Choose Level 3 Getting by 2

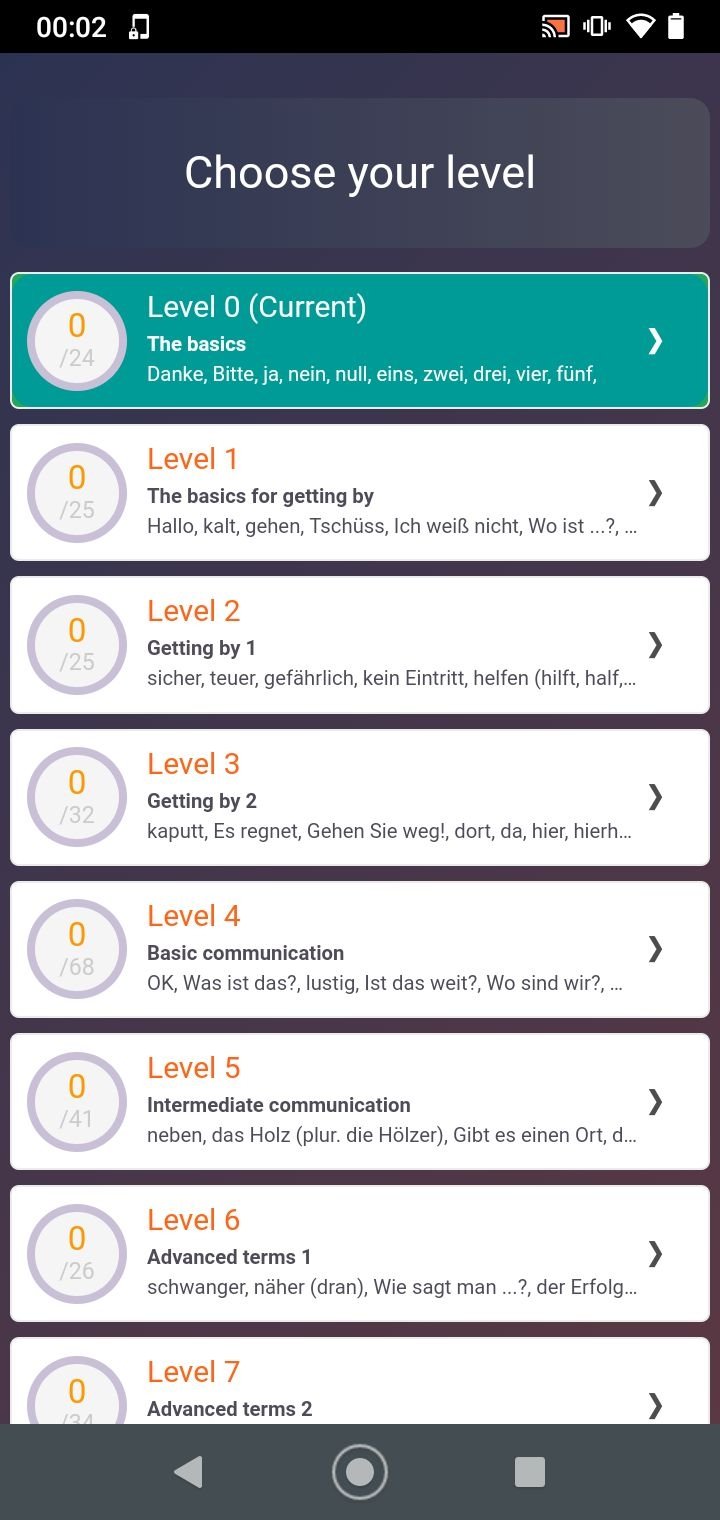click(x=360, y=797)
